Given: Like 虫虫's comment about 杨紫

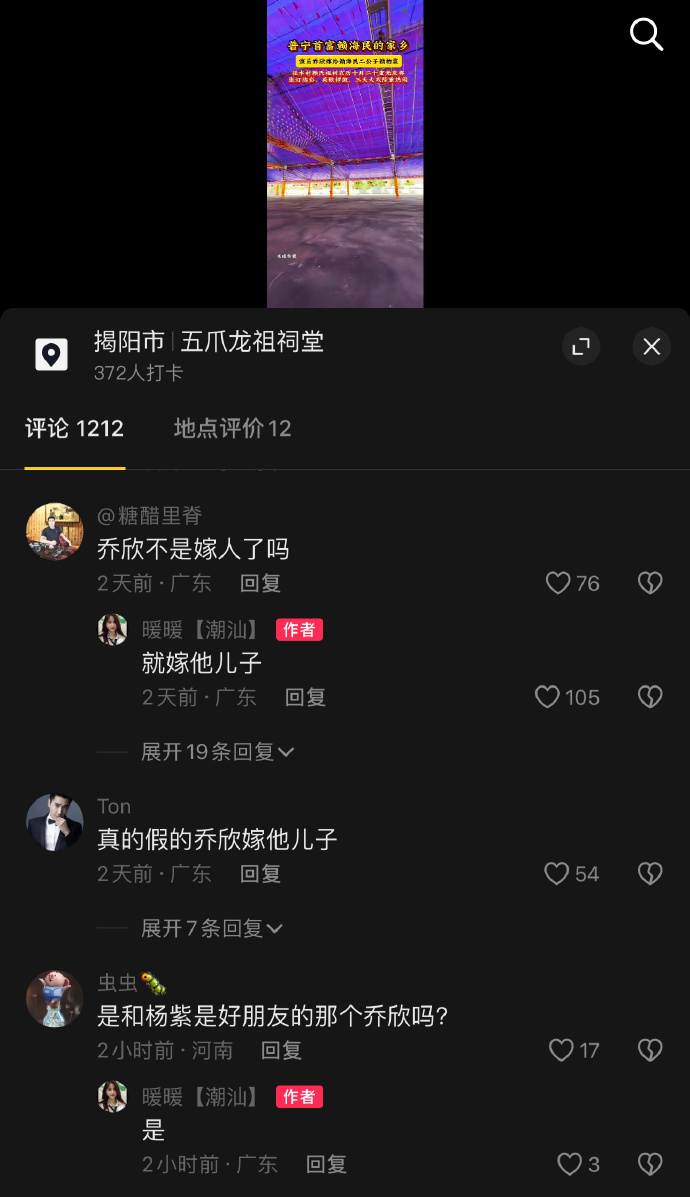Looking at the screenshot, I should [574, 1050].
